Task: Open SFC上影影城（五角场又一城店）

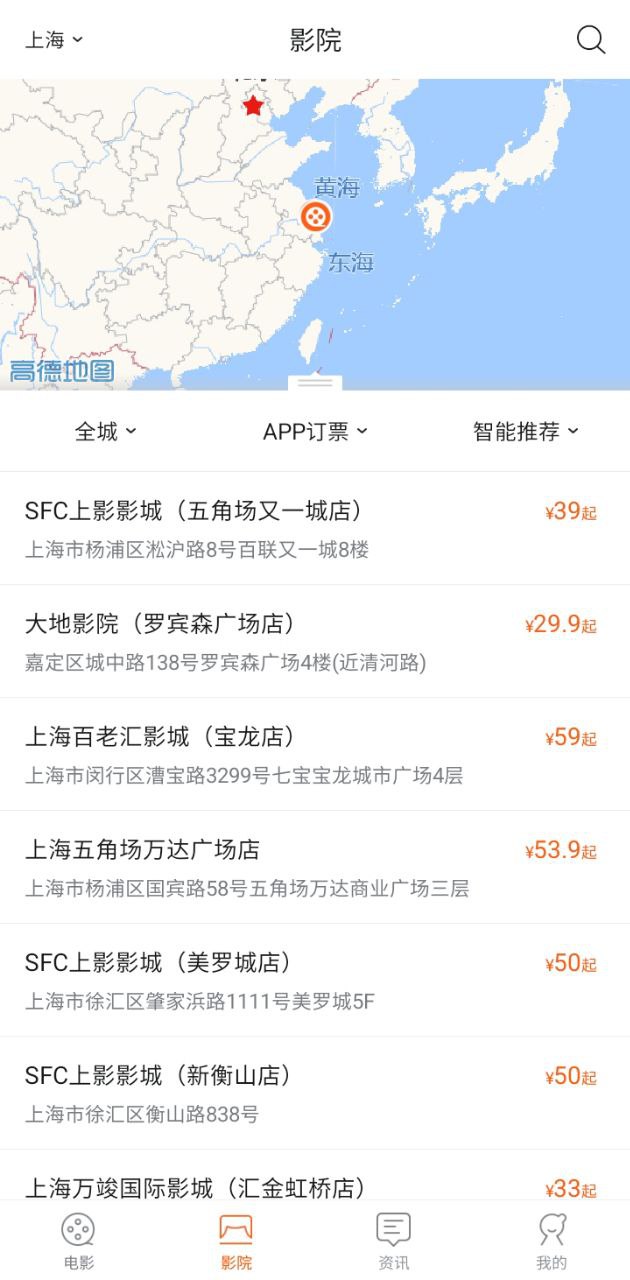Action: tap(315, 528)
